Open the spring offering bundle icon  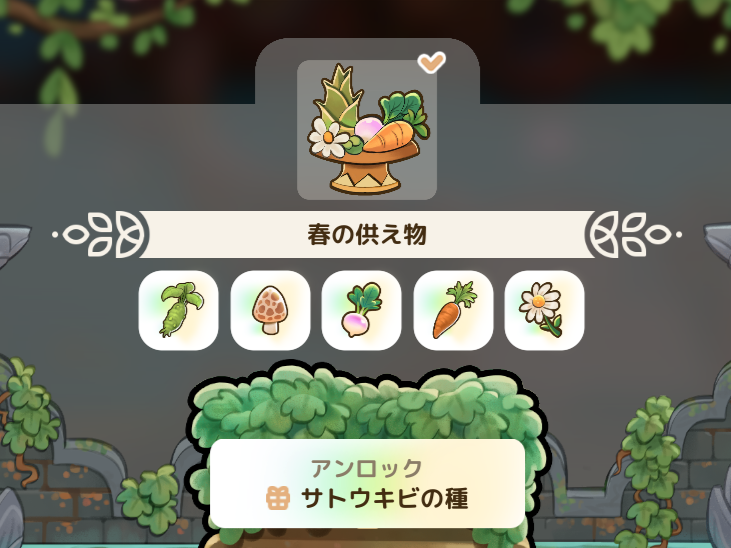tap(367, 130)
